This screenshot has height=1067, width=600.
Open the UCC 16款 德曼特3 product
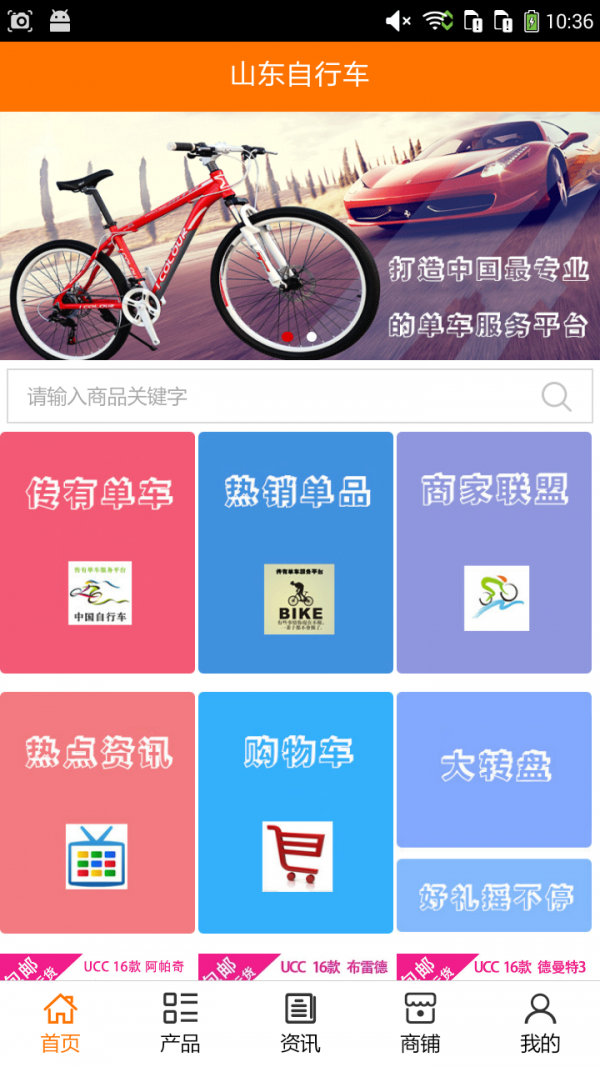(494, 967)
